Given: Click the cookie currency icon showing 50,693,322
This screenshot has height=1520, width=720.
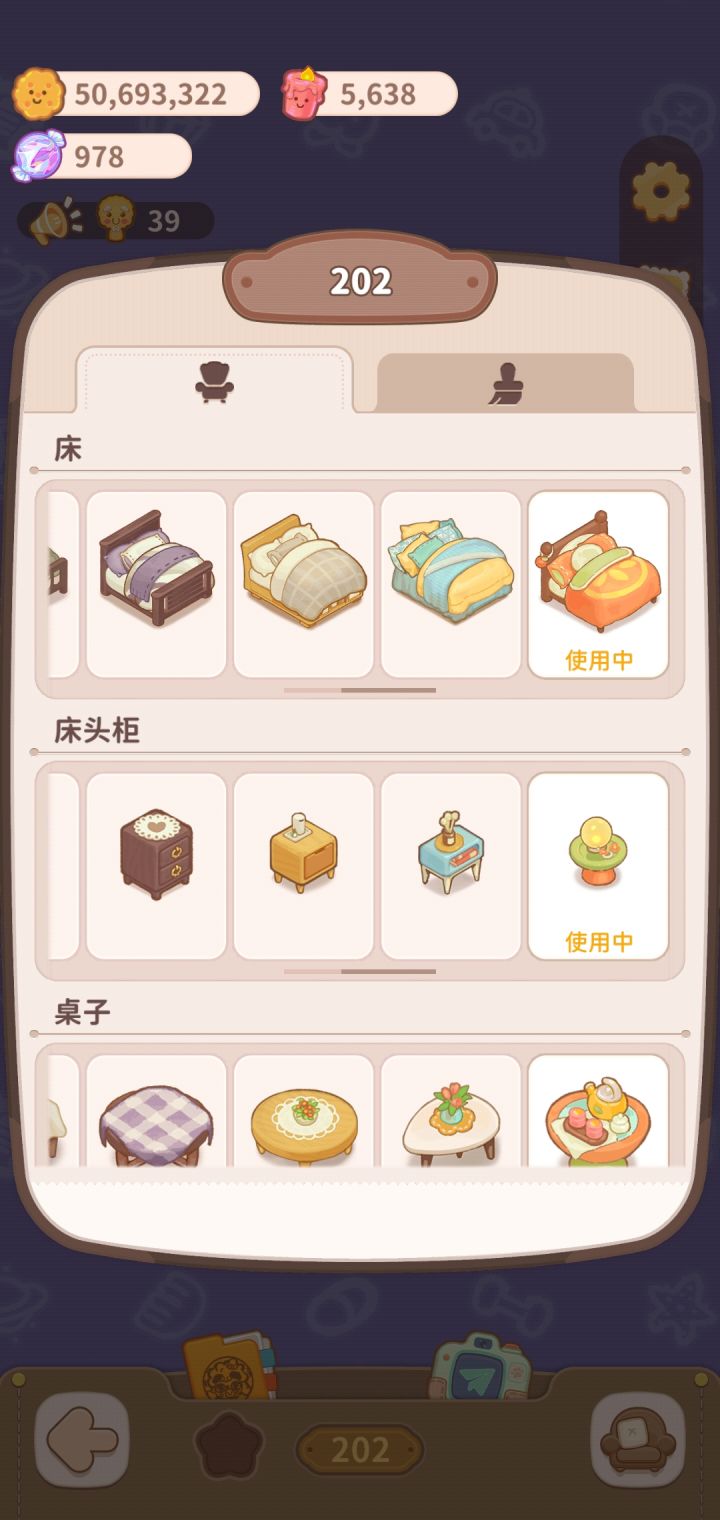Looking at the screenshot, I should pos(40,94).
